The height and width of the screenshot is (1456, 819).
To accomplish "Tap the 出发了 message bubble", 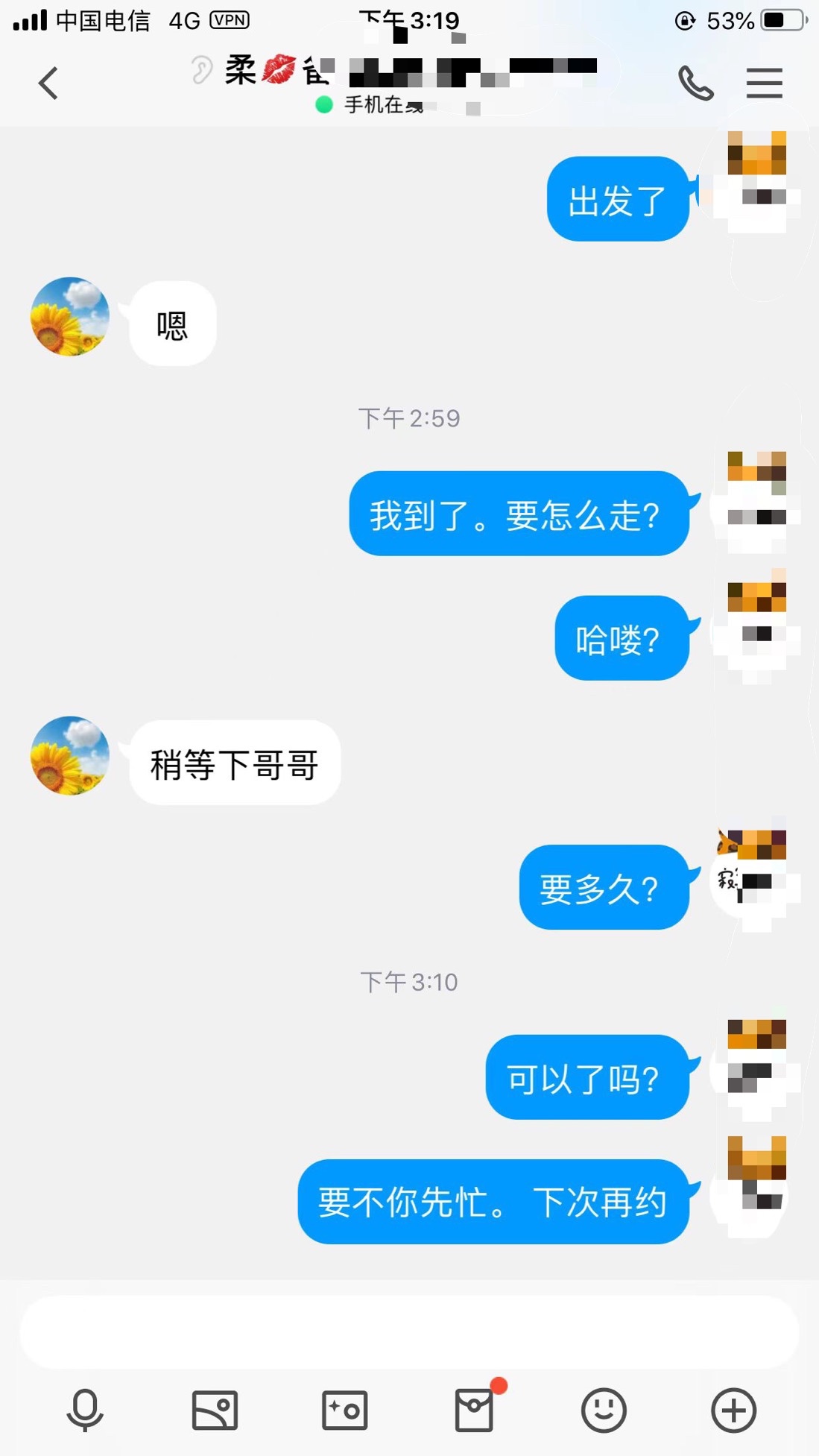I will [x=618, y=201].
